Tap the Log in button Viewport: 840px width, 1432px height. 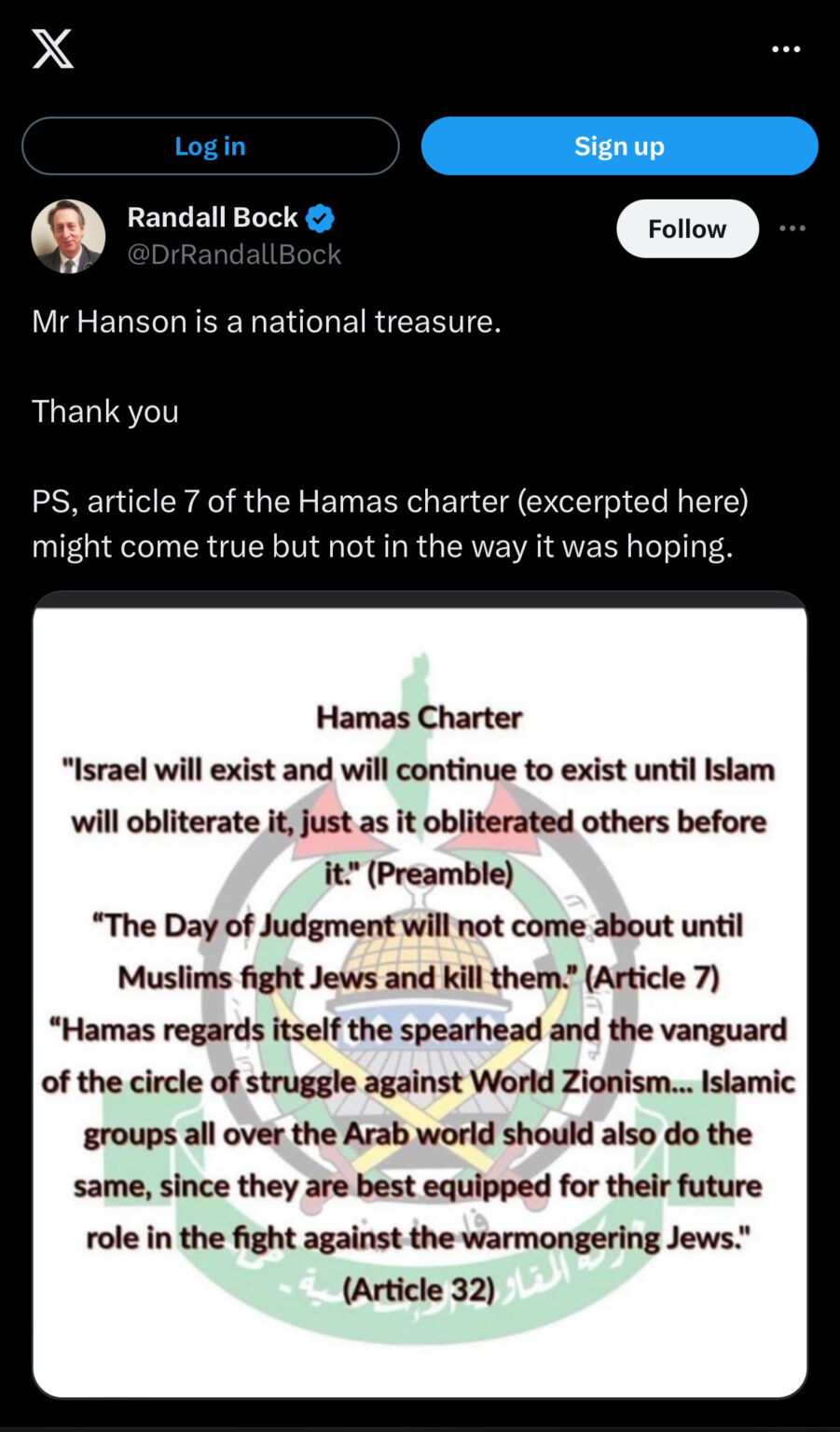click(211, 146)
